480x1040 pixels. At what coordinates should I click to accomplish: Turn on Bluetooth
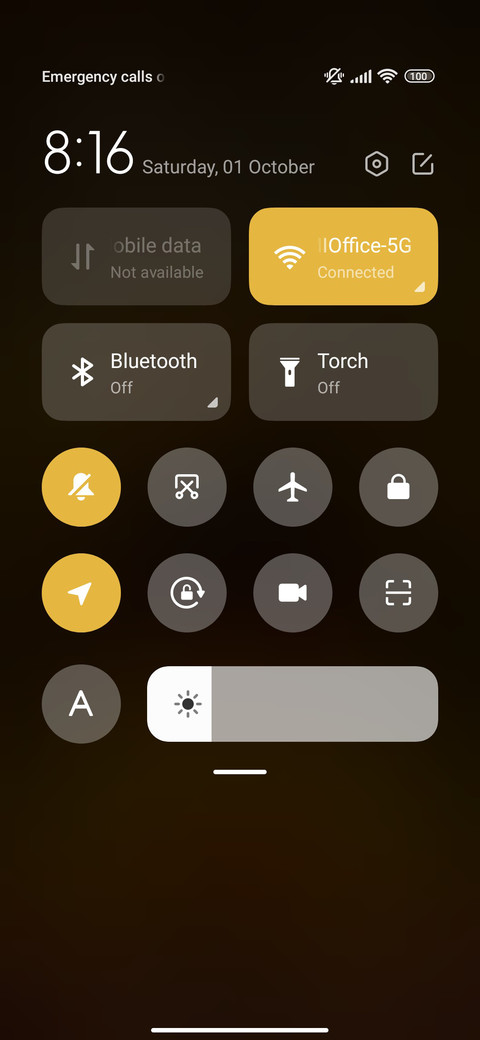tap(137, 372)
